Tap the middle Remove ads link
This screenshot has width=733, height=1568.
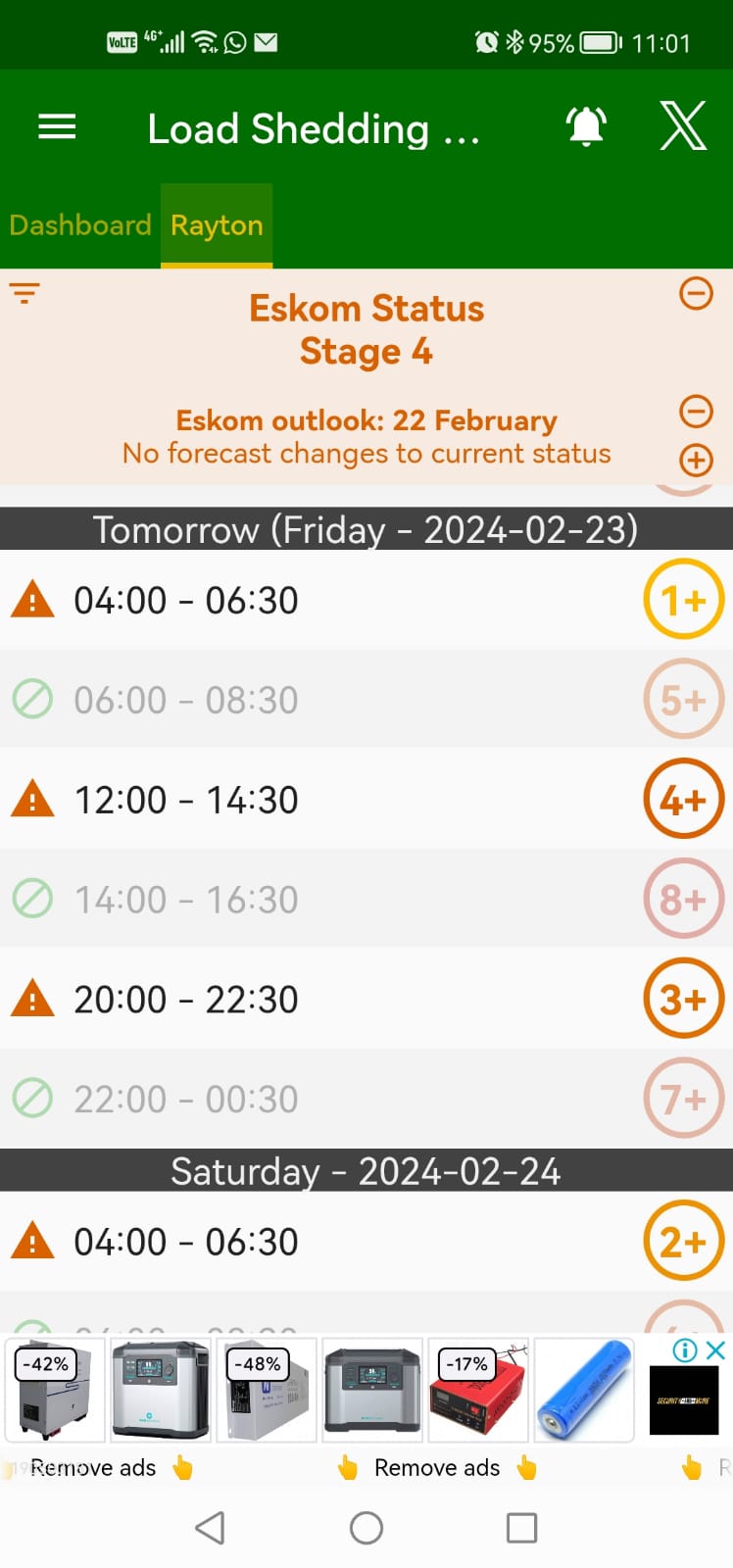coord(437,1467)
